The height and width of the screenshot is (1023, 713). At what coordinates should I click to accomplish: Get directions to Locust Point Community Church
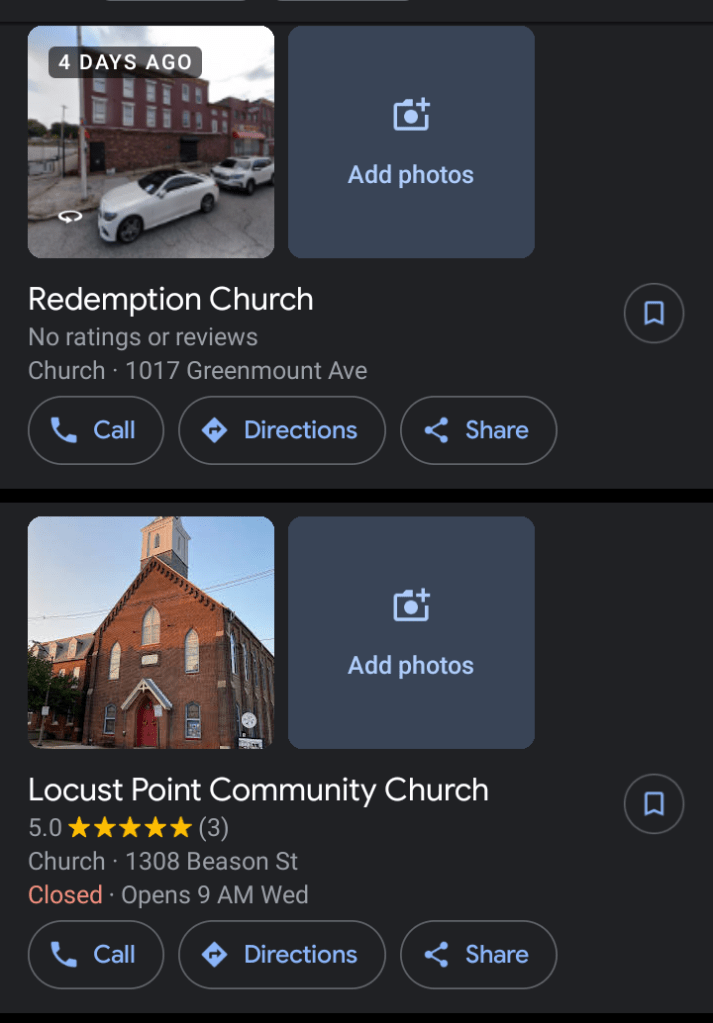[x=281, y=954]
